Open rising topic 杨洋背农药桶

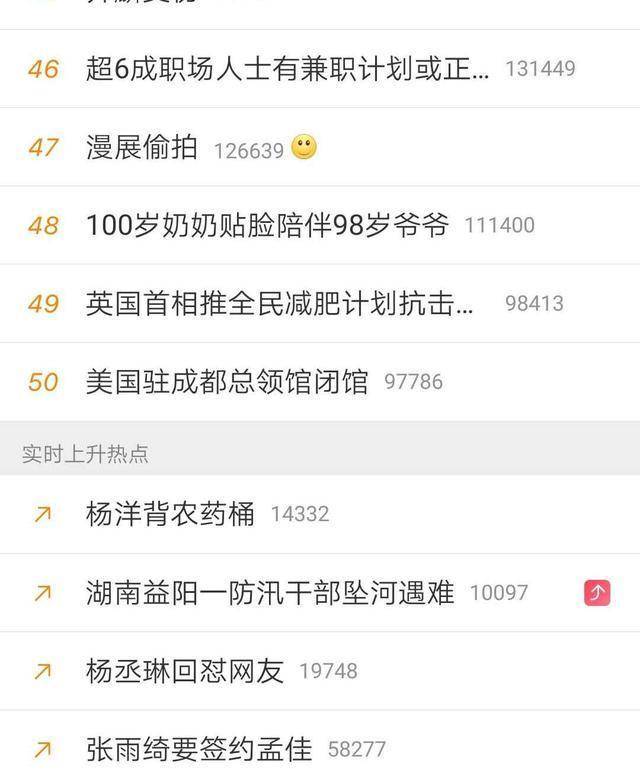[170, 514]
